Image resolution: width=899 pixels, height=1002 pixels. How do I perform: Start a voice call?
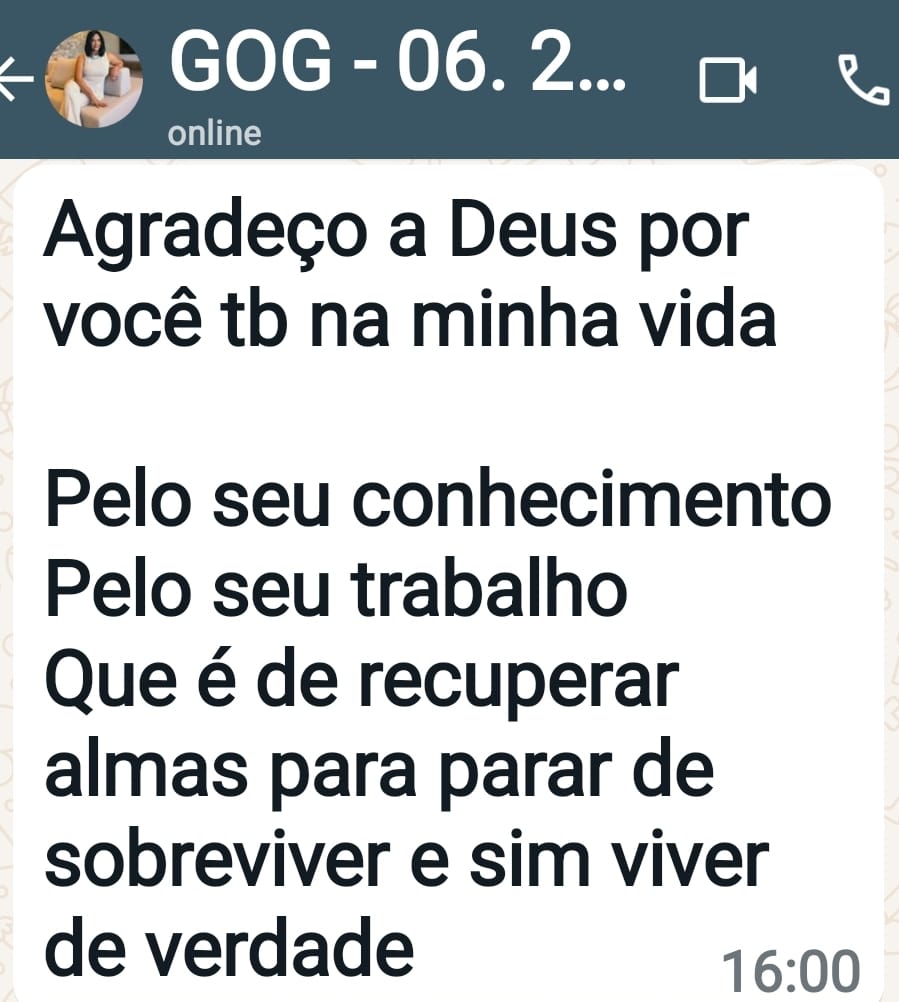862,80
